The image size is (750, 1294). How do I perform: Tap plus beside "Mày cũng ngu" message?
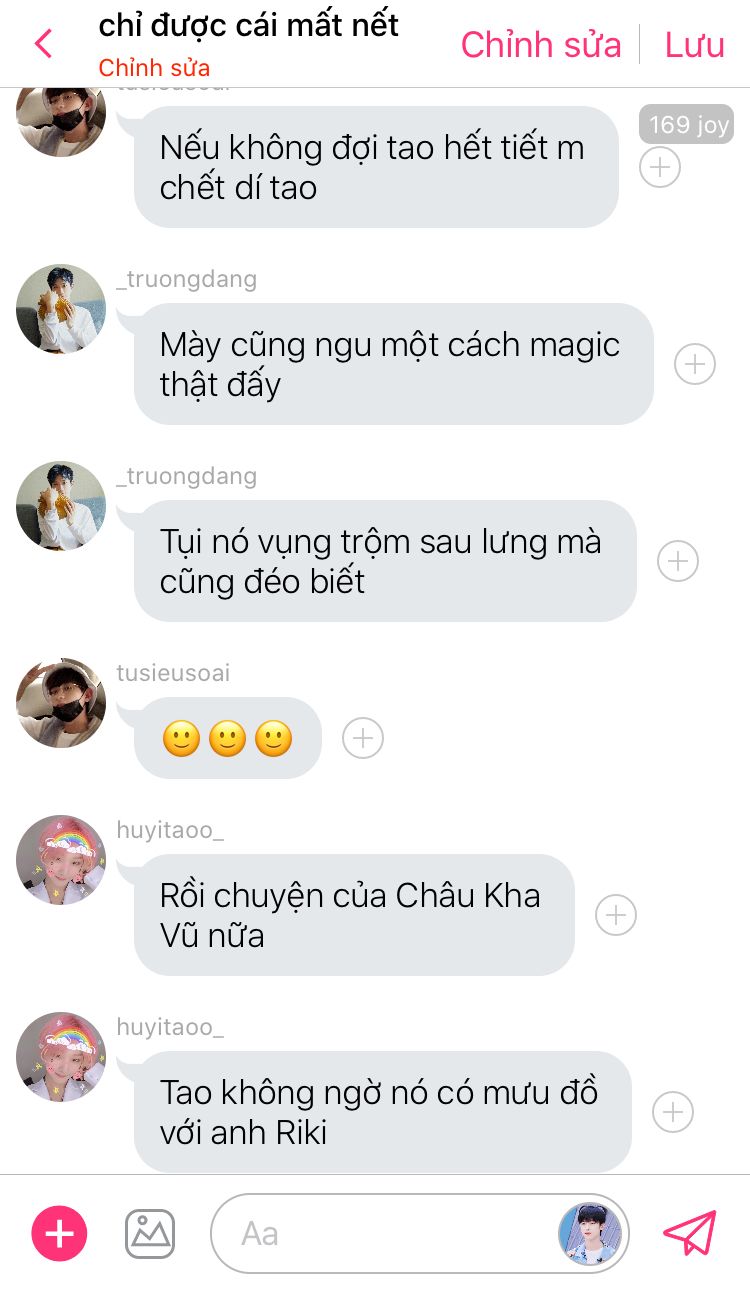coord(695,364)
